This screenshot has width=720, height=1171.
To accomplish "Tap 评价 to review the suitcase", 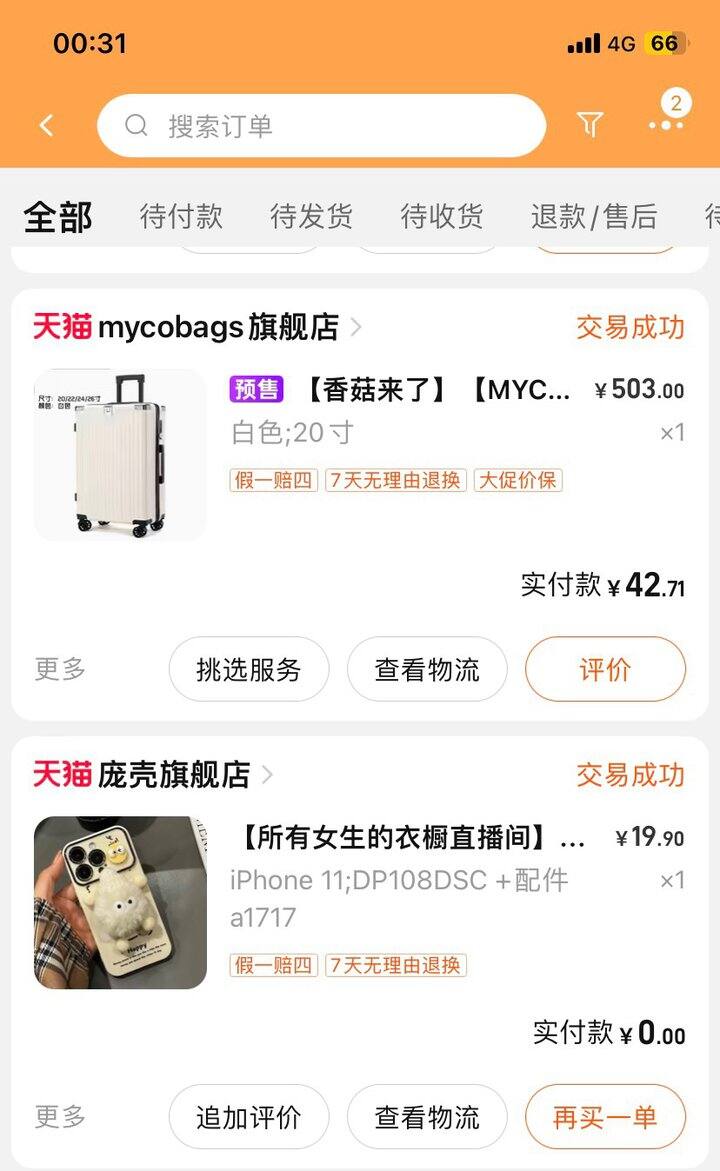I will (605, 669).
